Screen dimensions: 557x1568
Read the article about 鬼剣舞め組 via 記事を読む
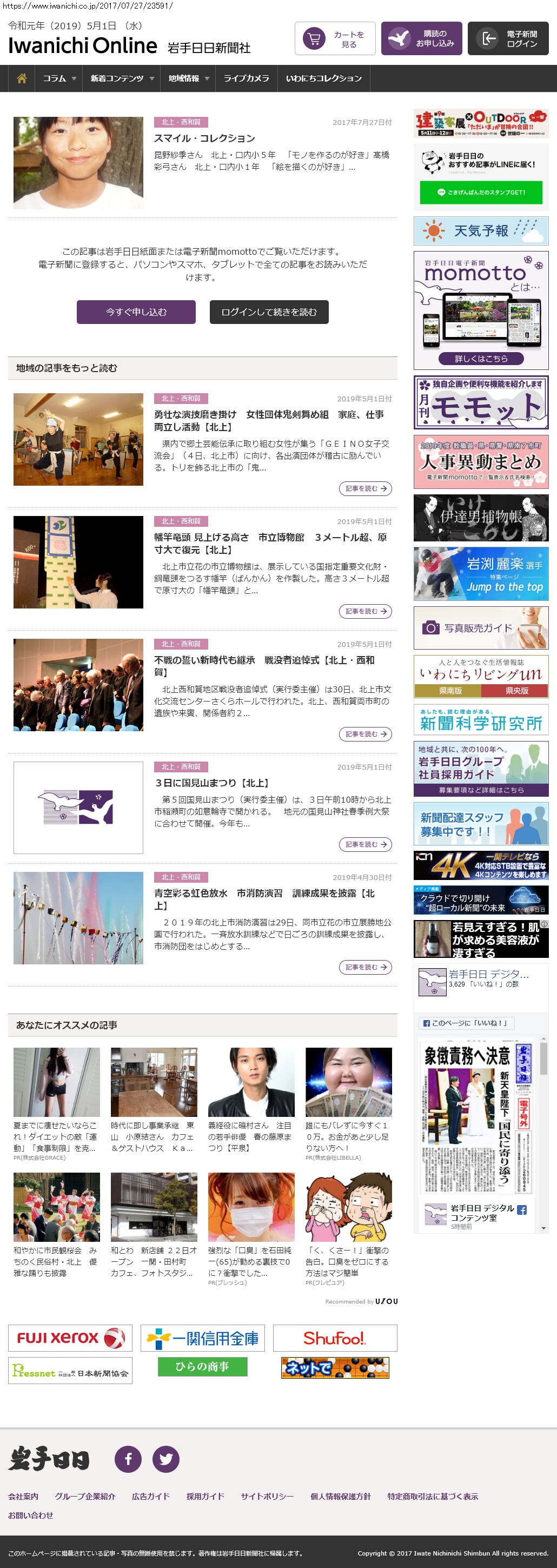pyautogui.click(x=364, y=489)
